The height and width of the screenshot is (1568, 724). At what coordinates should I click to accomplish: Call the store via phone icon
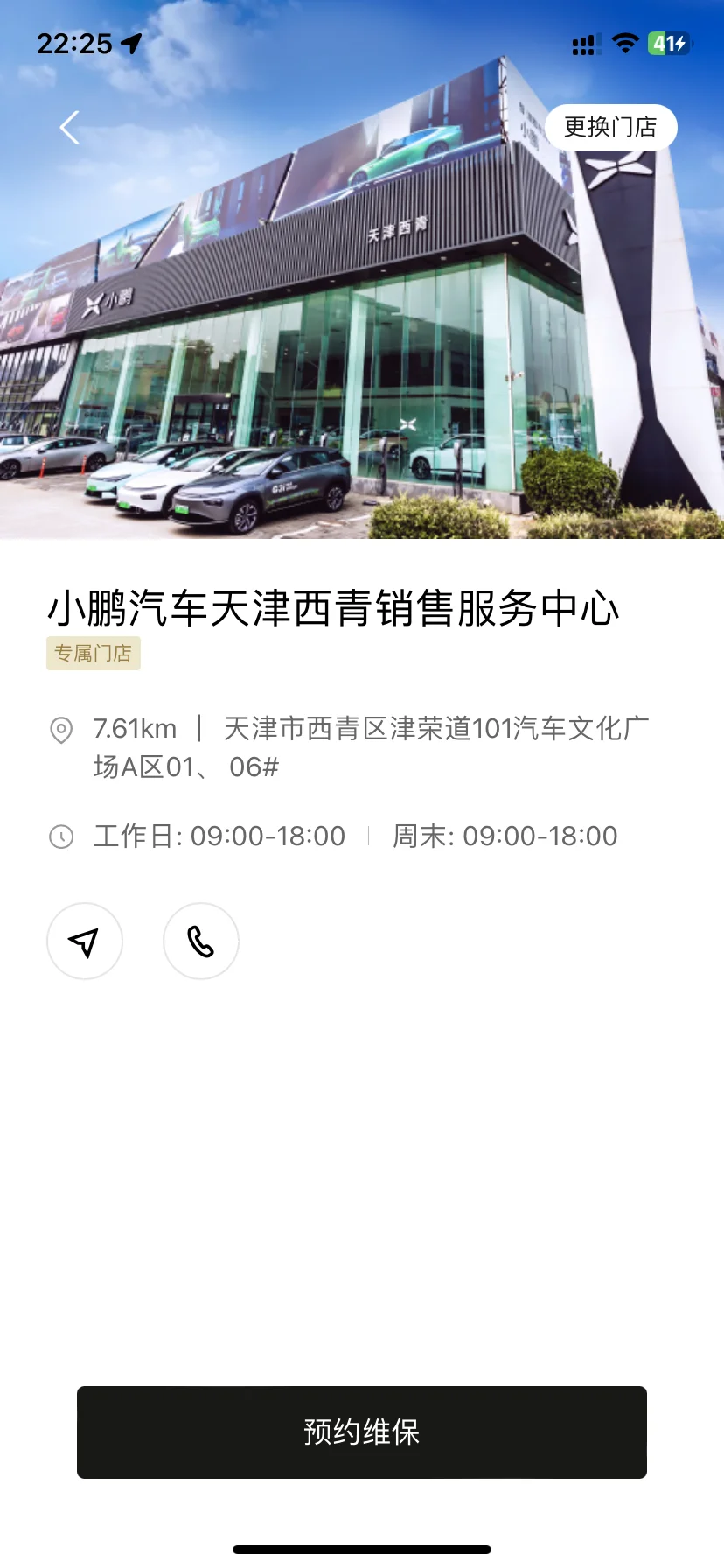pos(201,941)
